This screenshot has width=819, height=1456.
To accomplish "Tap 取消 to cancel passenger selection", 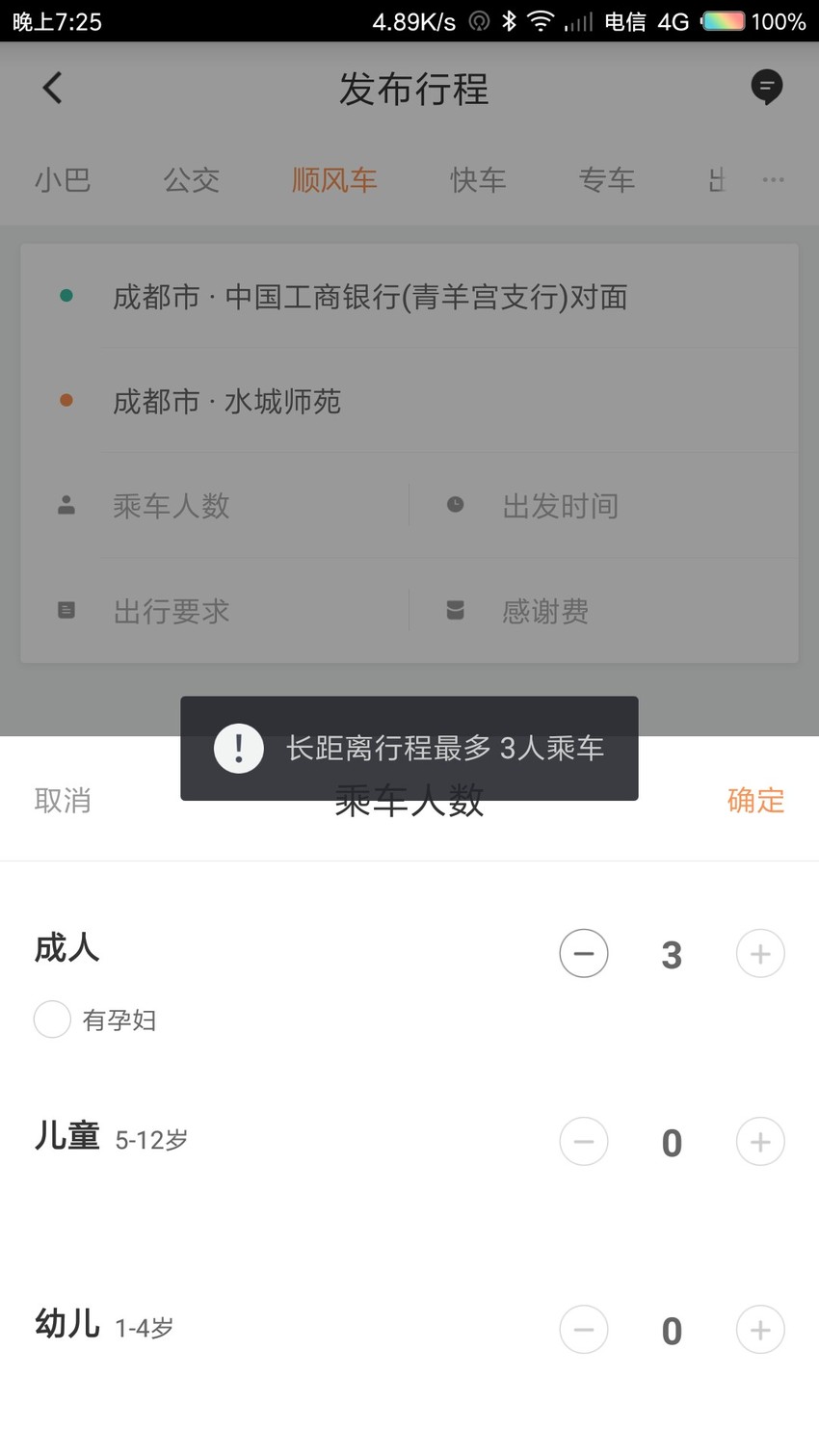I will click(63, 800).
